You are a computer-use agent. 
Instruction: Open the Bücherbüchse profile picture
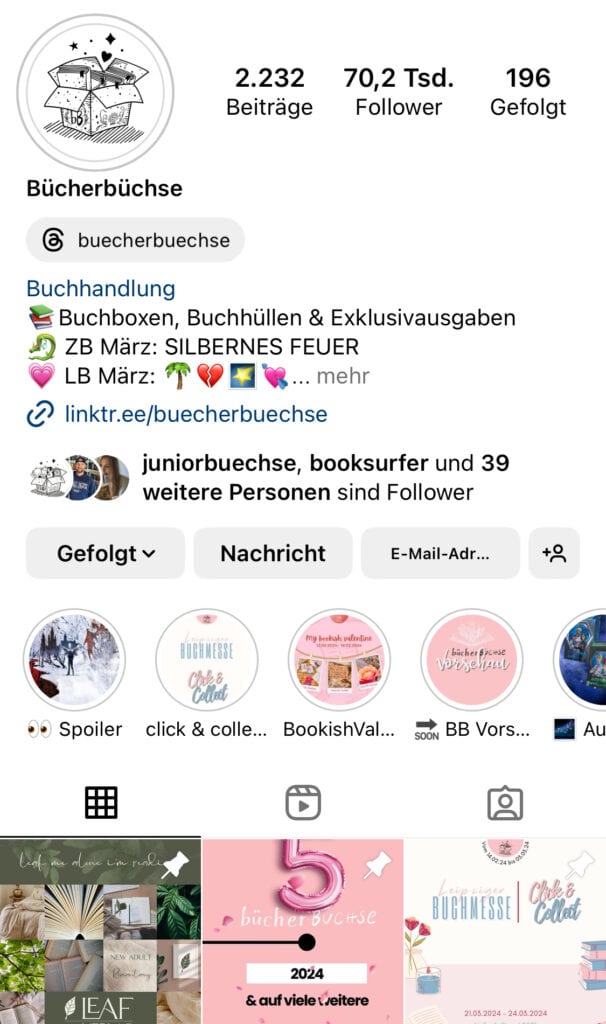[x=96, y=93]
